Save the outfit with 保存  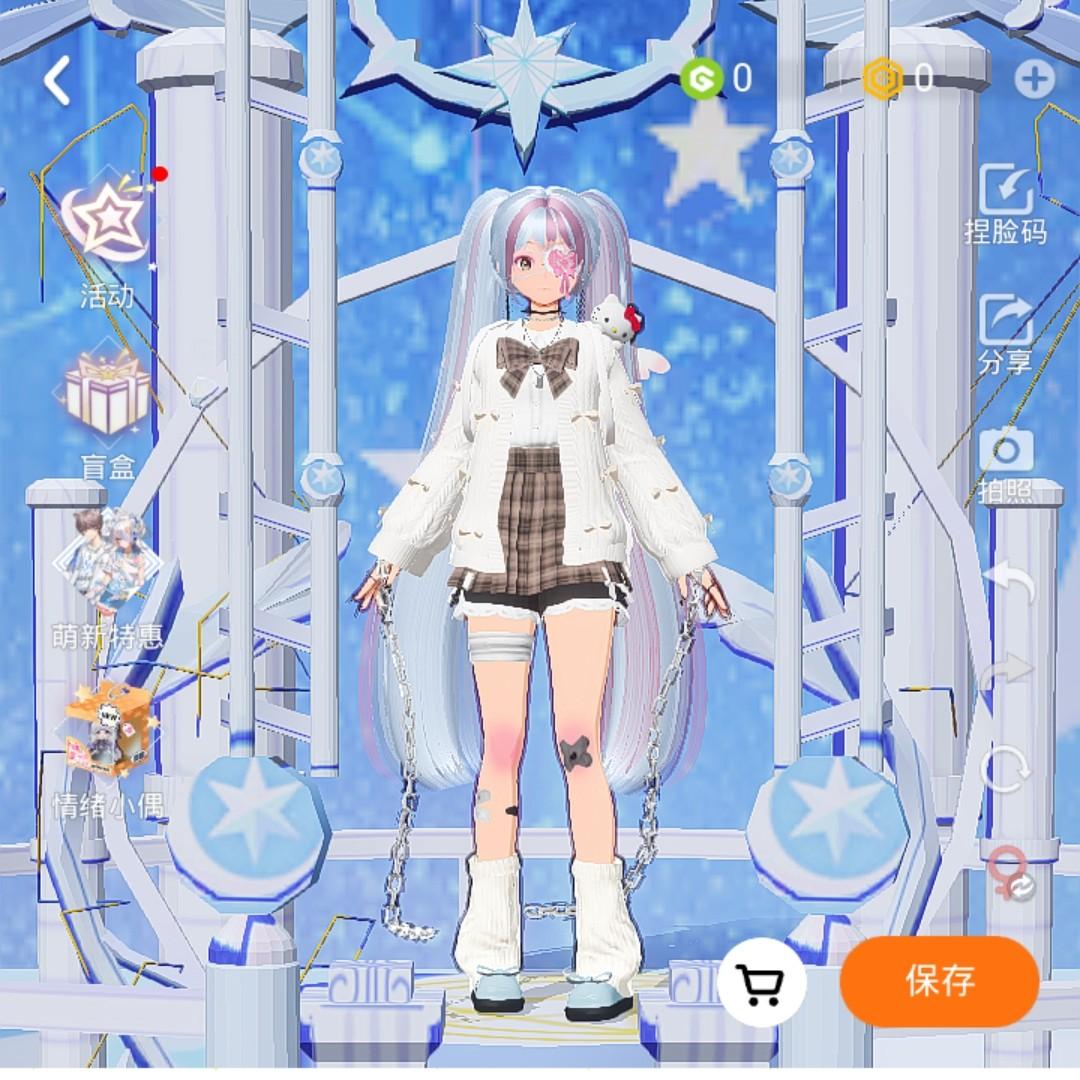pos(939,981)
